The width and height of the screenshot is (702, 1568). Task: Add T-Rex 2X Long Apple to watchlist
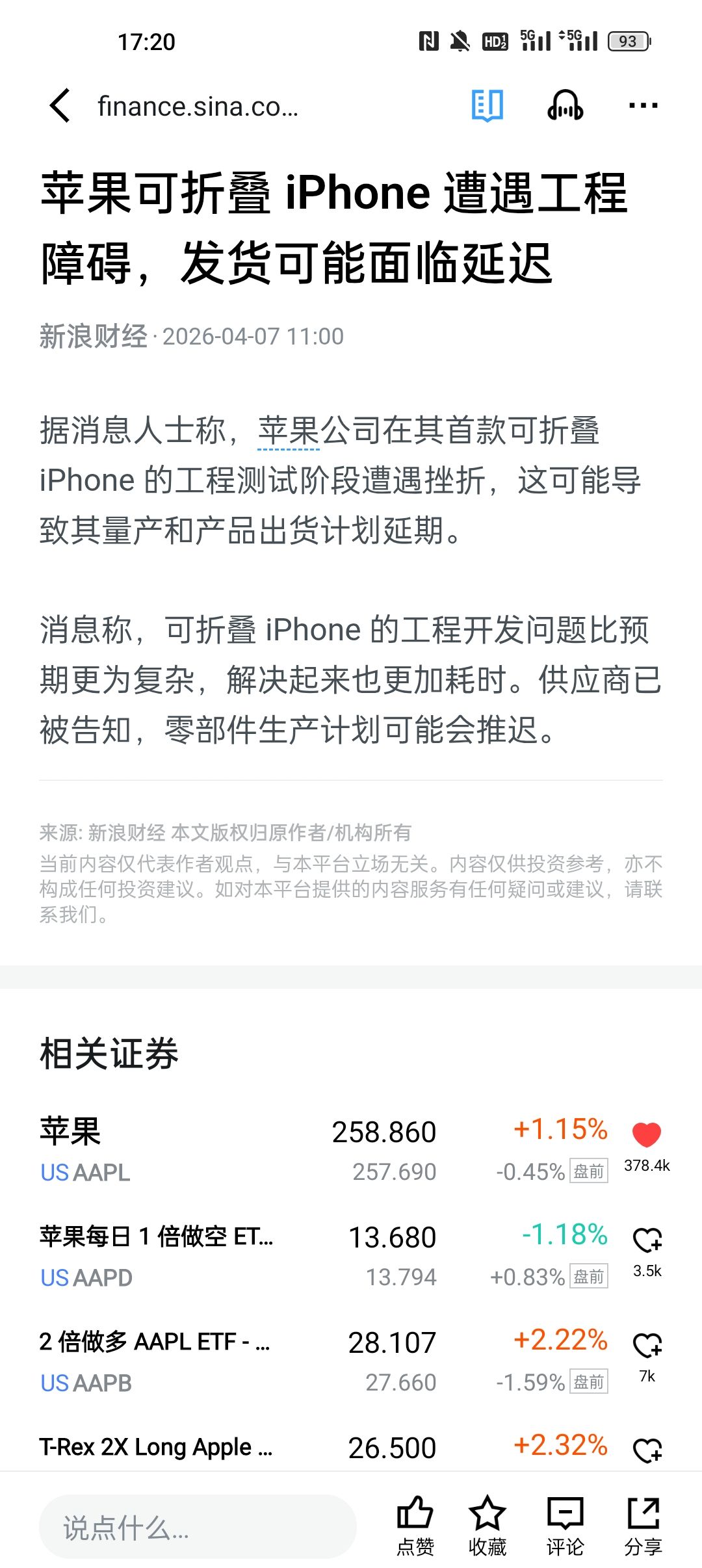[647, 1450]
